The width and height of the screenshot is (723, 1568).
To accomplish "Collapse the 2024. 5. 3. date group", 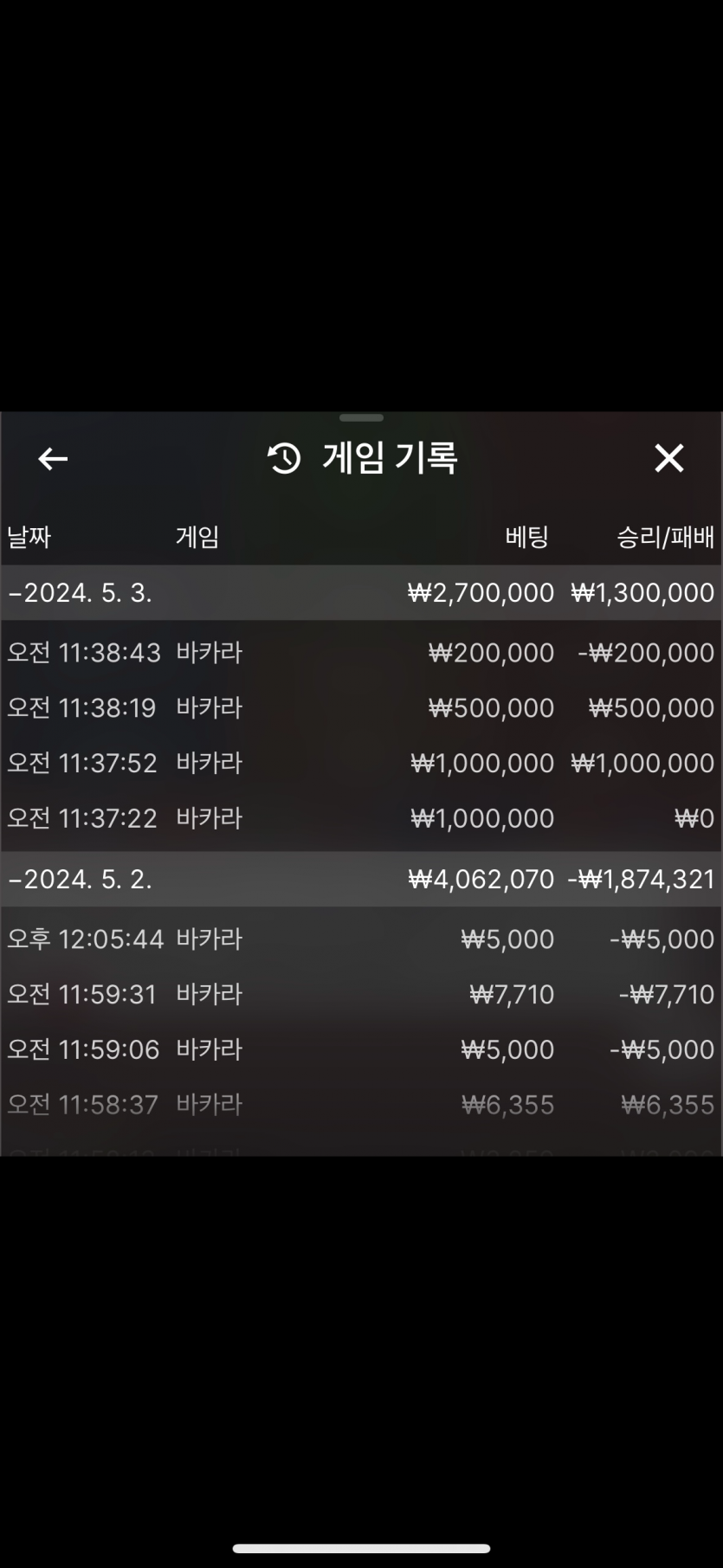I will tap(361, 593).
